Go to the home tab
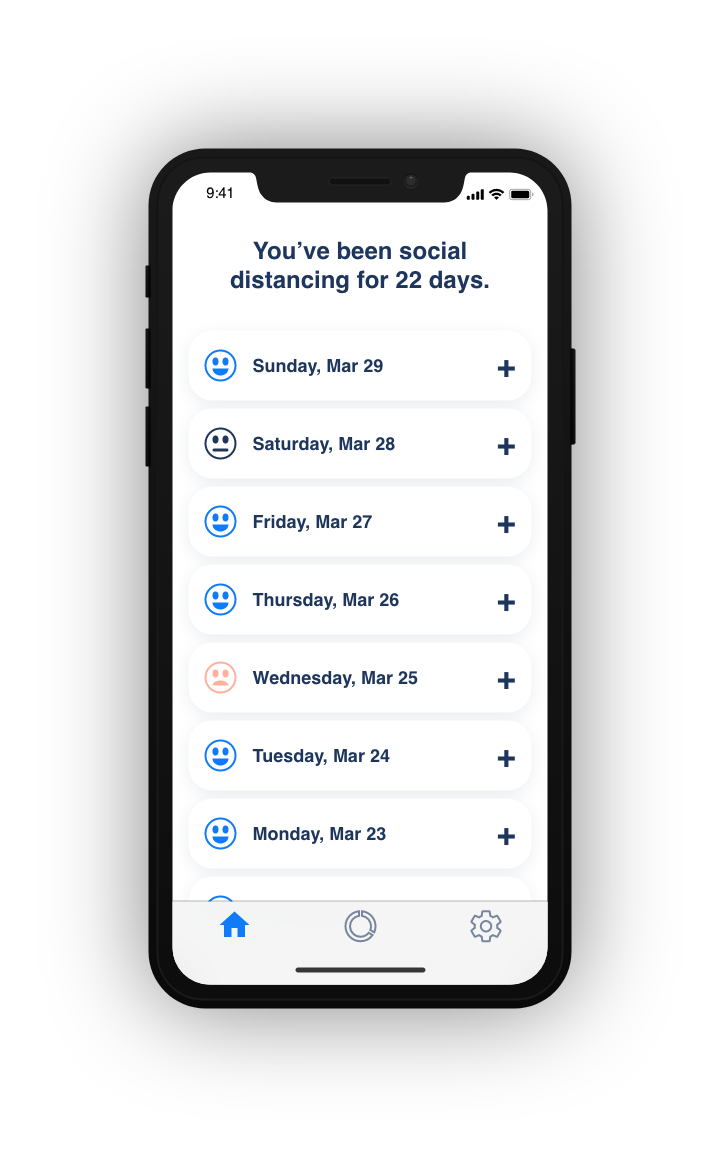The width and height of the screenshot is (720, 1157). 235,925
